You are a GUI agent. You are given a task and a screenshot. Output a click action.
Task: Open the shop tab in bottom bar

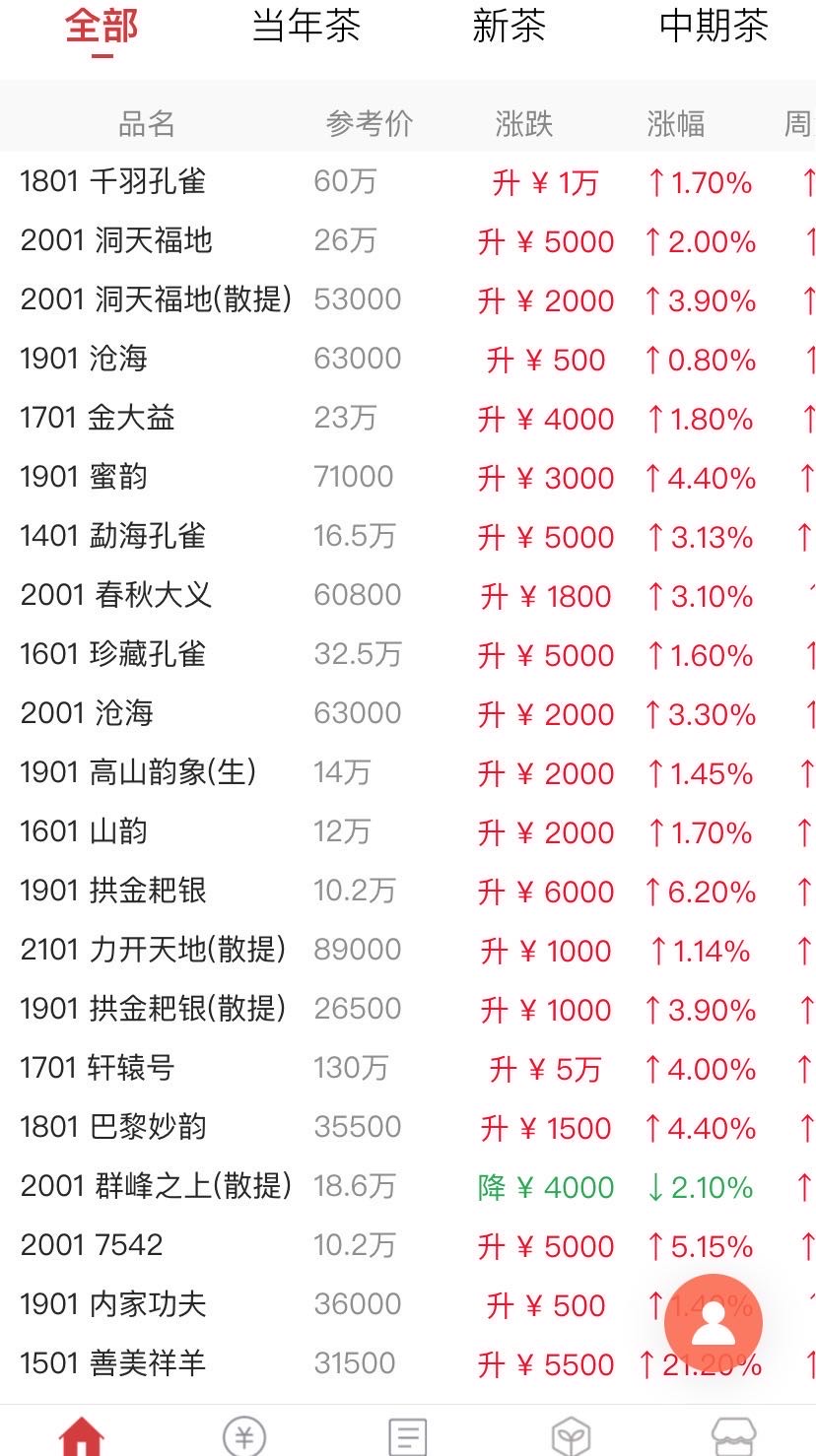coord(734,1436)
